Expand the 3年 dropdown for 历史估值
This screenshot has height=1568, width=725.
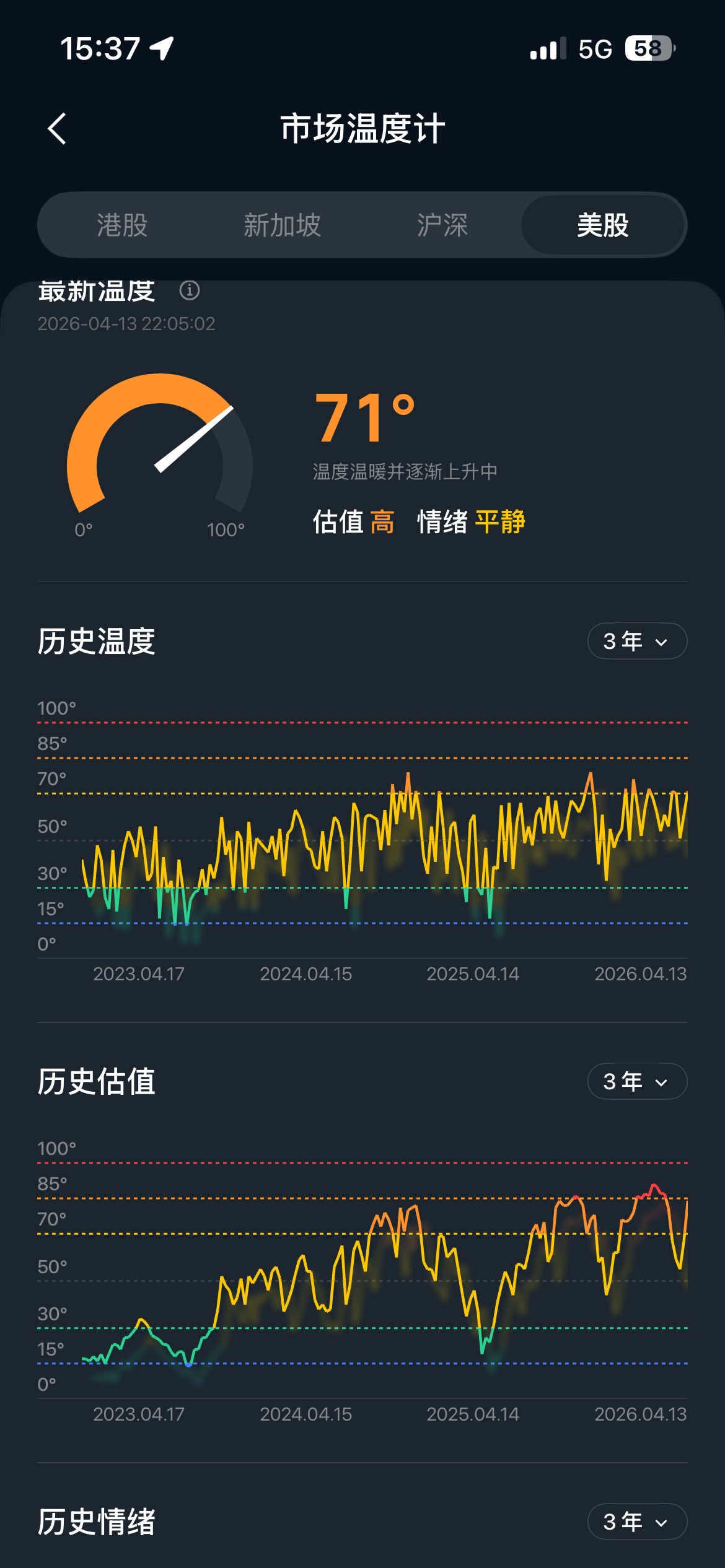pyautogui.click(x=636, y=1081)
